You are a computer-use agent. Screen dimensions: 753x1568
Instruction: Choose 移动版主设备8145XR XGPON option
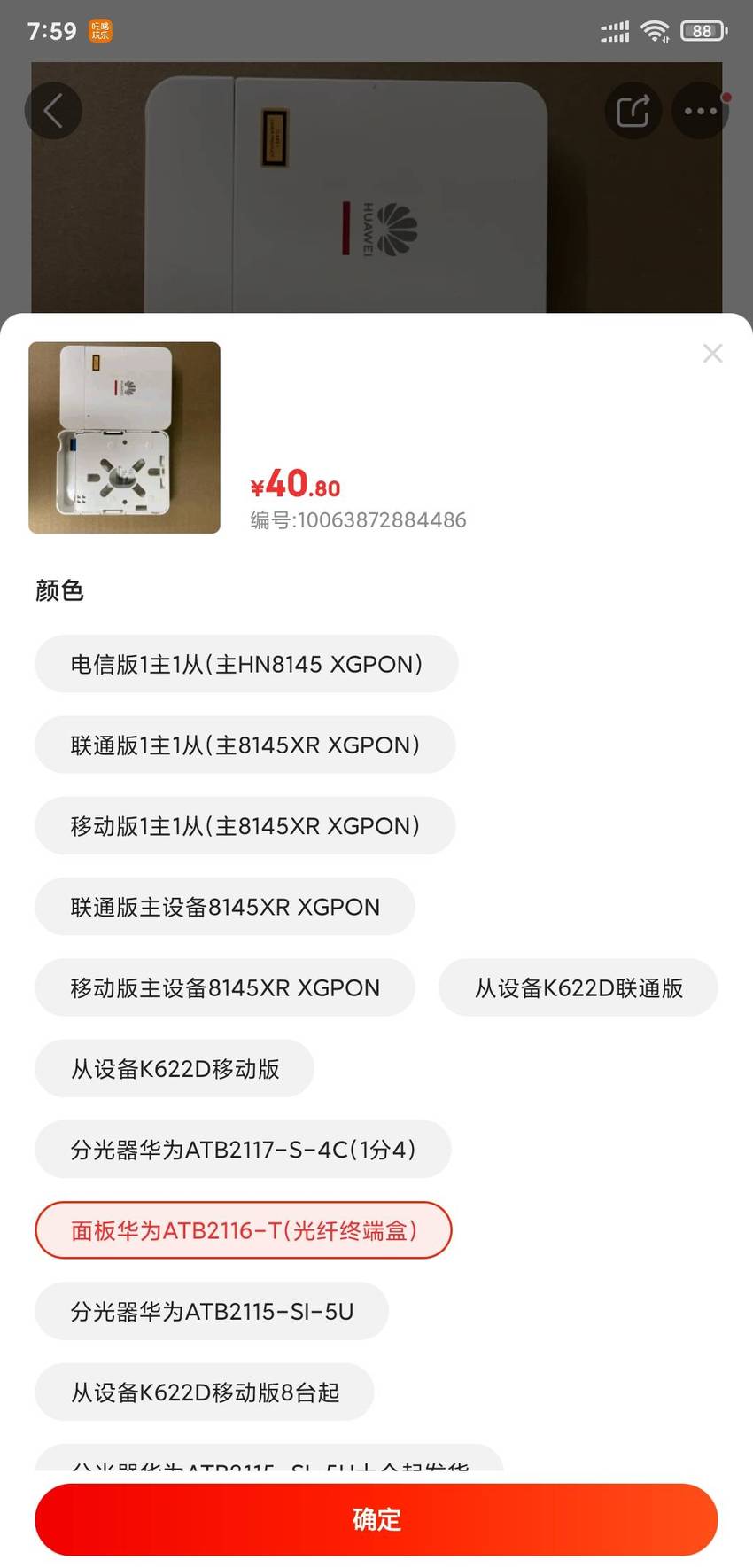click(225, 987)
